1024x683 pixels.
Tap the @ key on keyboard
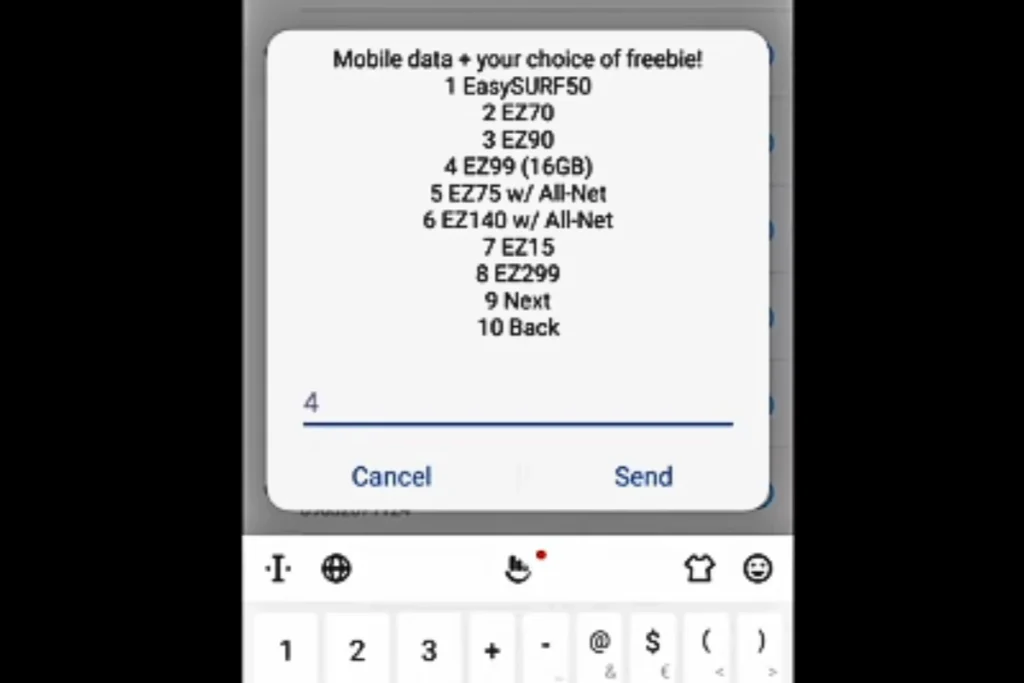point(599,648)
